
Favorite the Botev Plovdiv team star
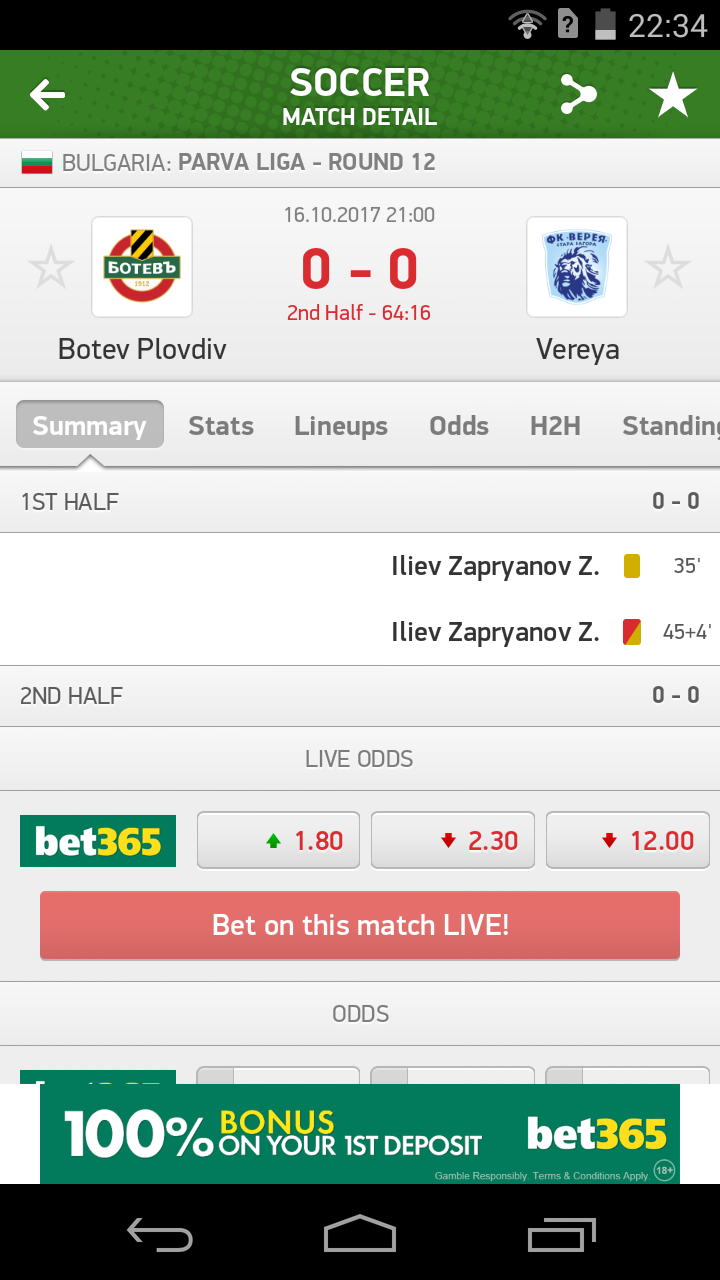(x=50, y=267)
